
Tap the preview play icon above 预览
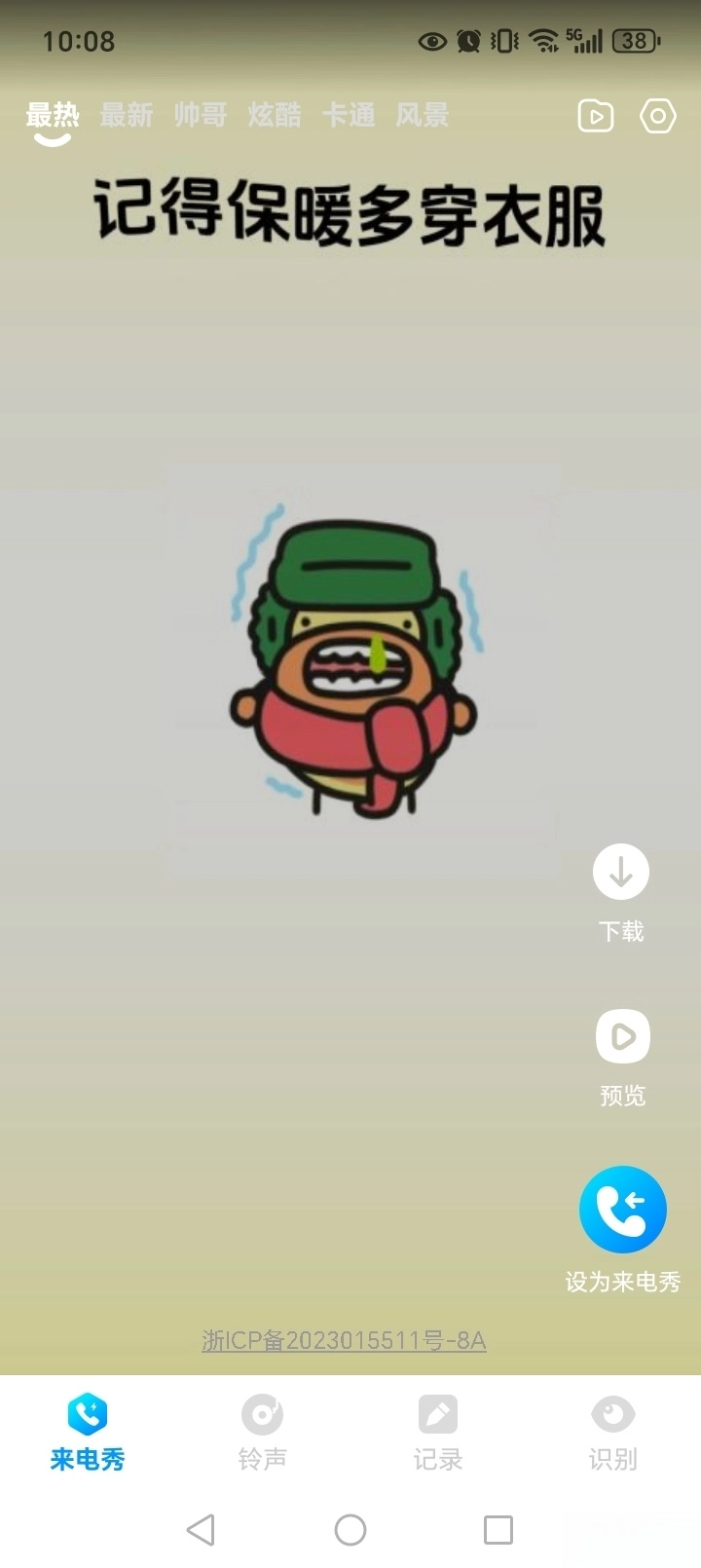[621, 1035]
